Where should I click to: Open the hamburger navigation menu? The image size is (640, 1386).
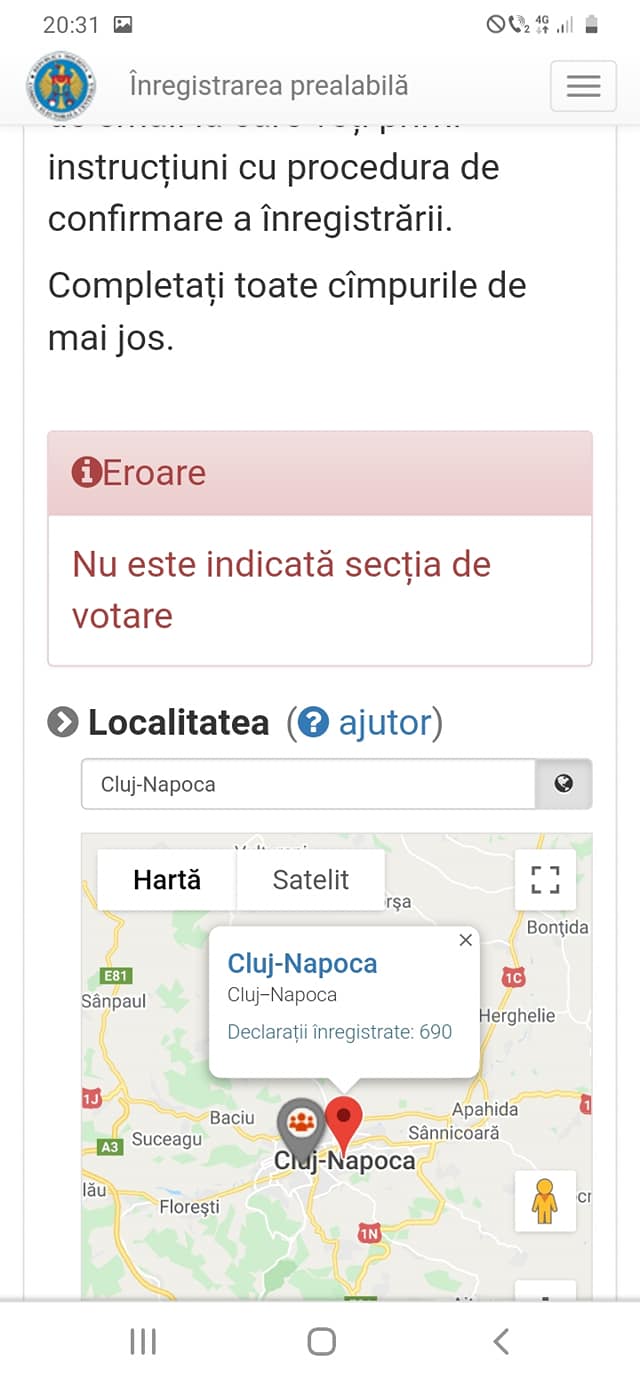click(583, 86)
